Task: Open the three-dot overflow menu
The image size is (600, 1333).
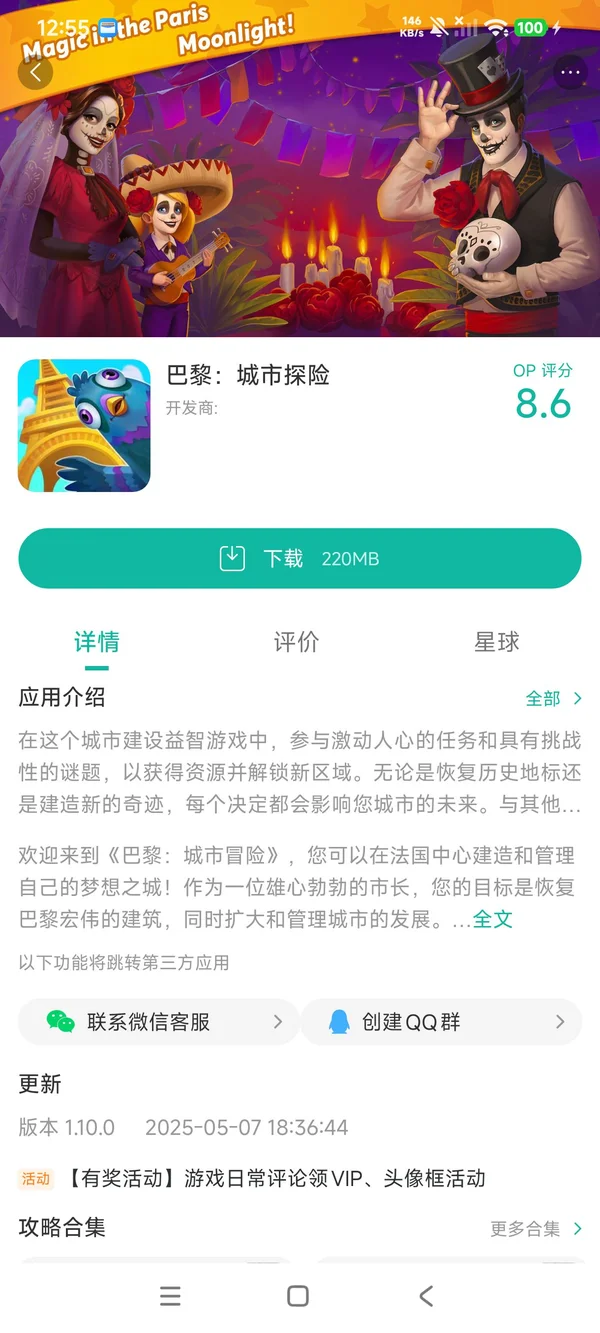Action: (x=571, y=72)
